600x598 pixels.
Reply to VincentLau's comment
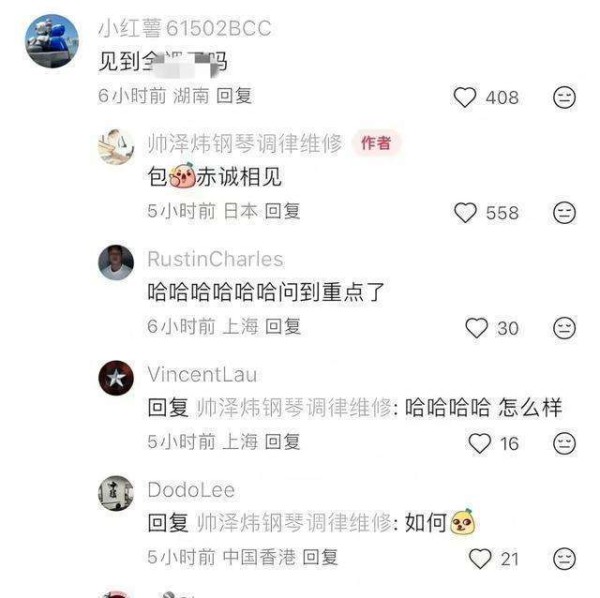pos(283,442)
